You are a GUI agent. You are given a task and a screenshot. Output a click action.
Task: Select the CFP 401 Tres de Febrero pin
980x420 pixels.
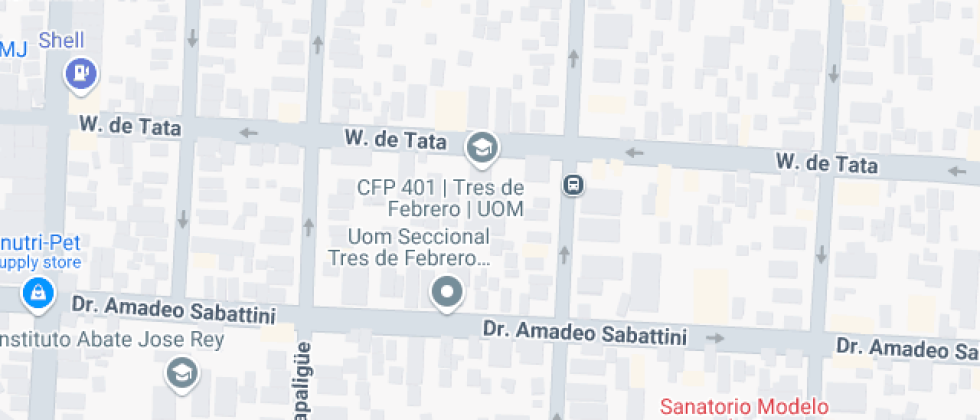pos(483,148)
